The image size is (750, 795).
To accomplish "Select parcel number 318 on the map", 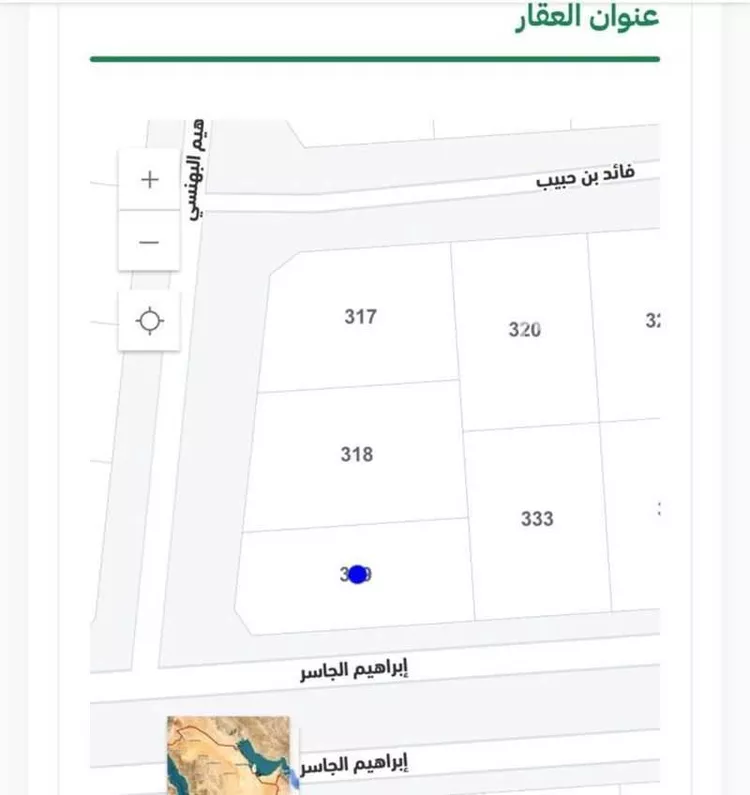I will [358, 455].
